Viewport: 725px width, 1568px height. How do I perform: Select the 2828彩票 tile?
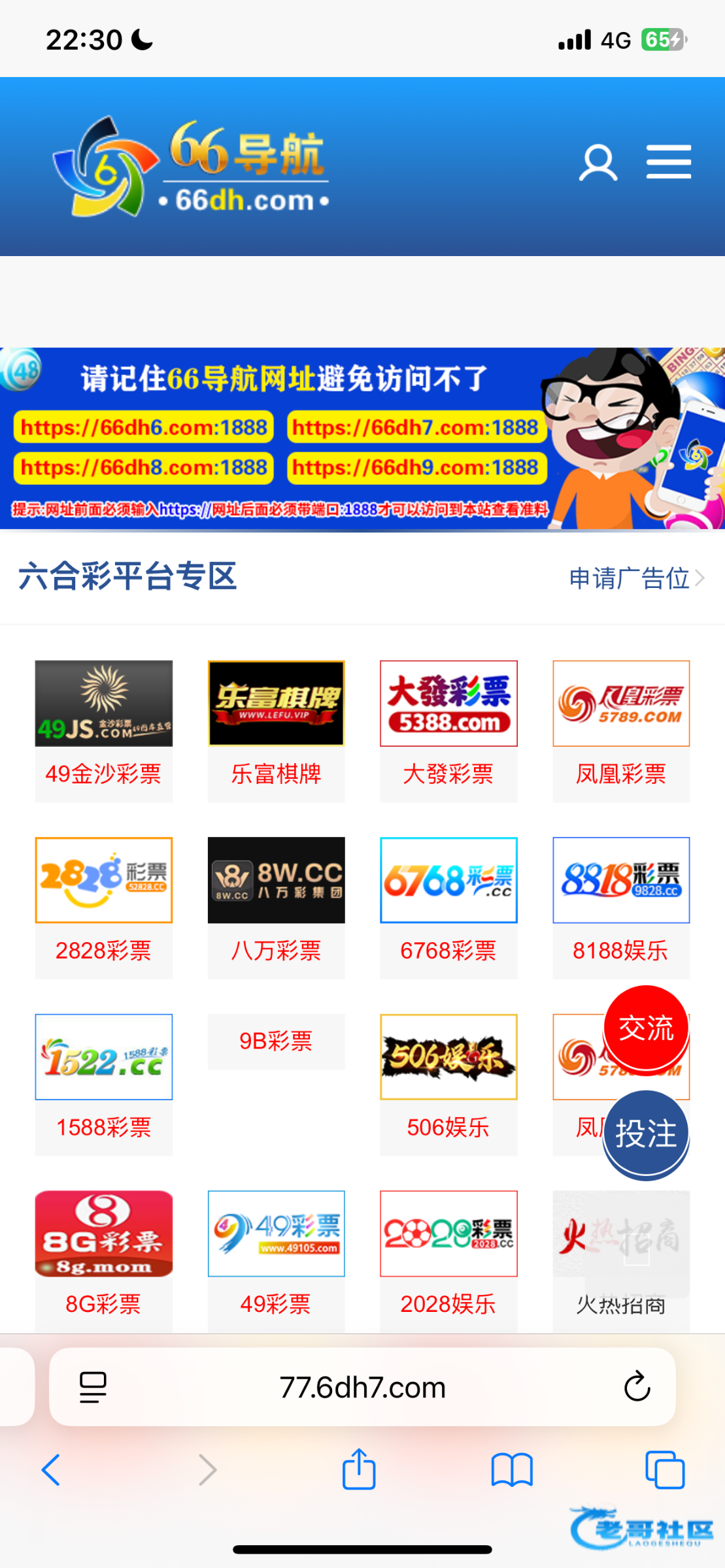pyautogui.click(x=103, y=906)
